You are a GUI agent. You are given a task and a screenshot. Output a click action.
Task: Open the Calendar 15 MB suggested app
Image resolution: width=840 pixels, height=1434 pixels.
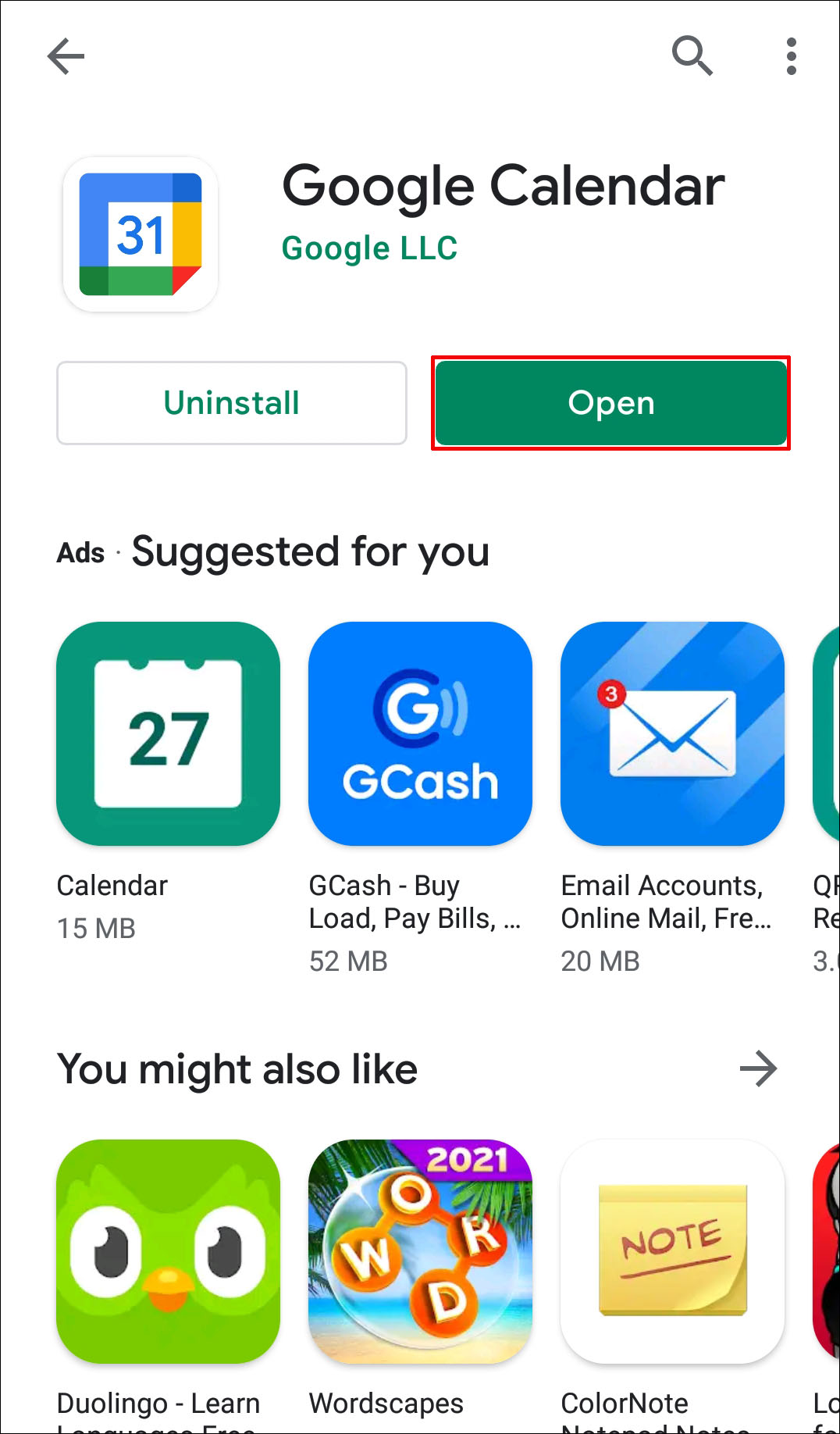click(168, 783)
